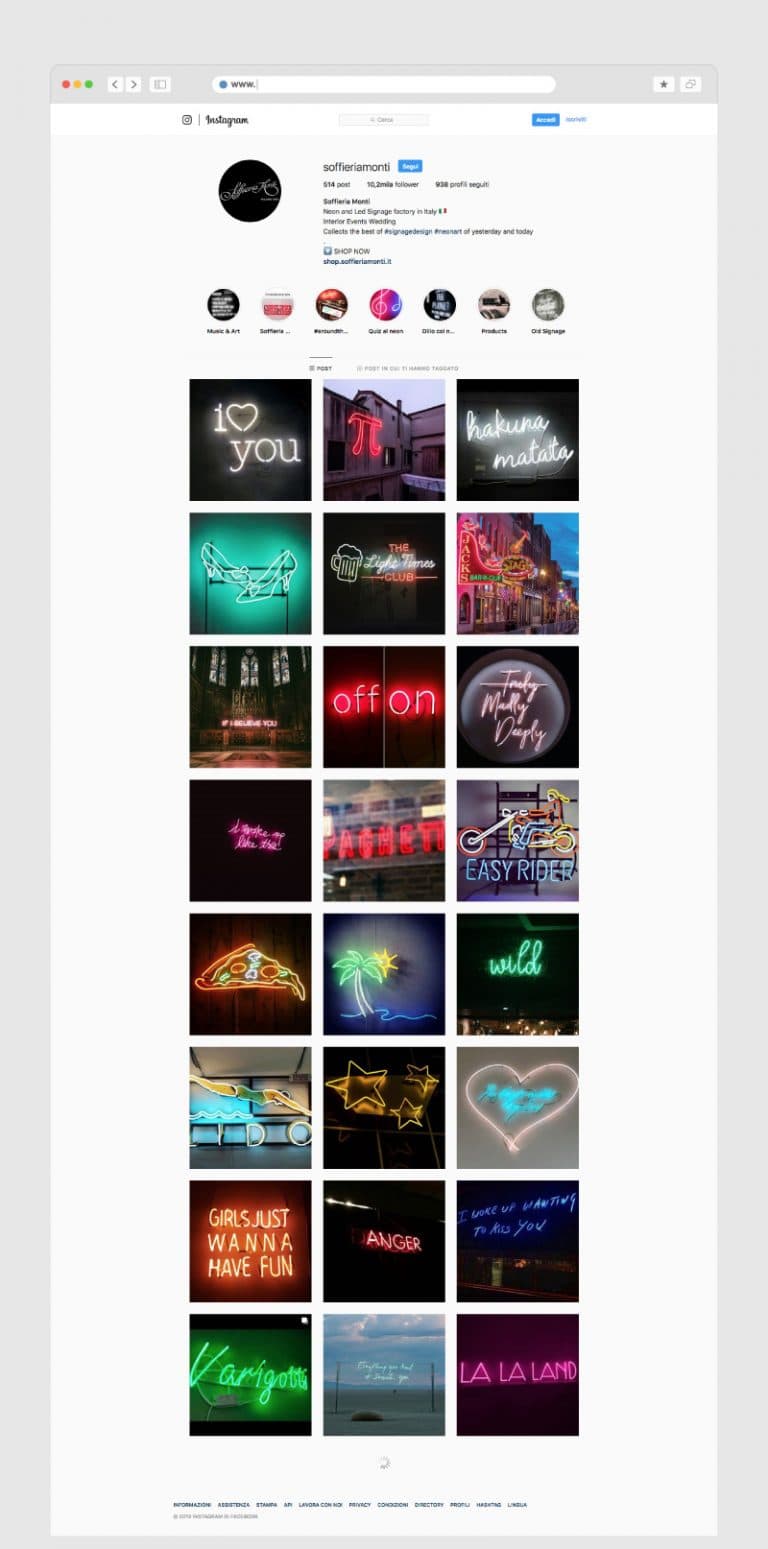Open the 'i love you' neon post
The image size is (768, 1549).
(250, 440)
